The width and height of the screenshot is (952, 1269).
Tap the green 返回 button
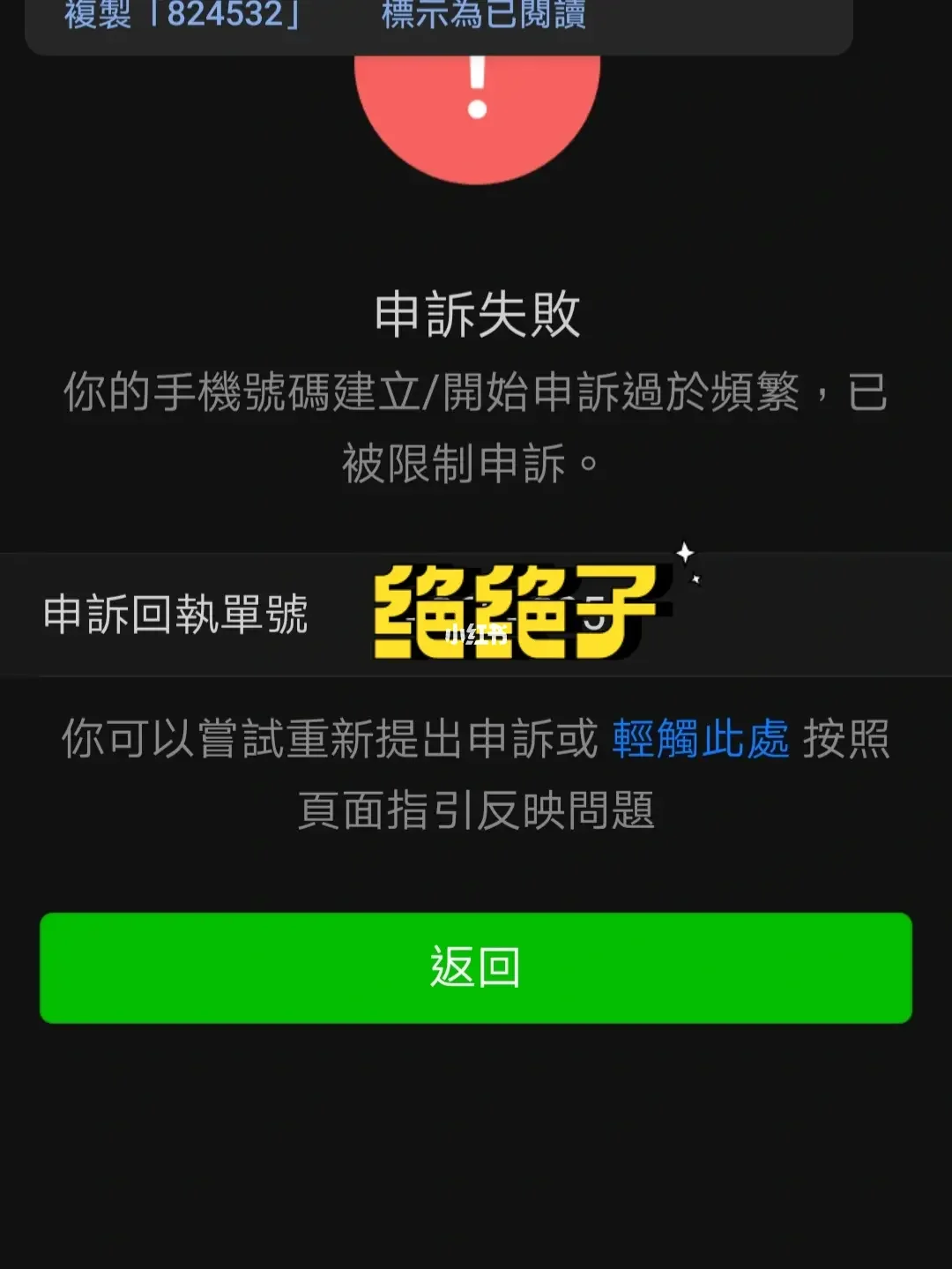[x=476, y=967]
